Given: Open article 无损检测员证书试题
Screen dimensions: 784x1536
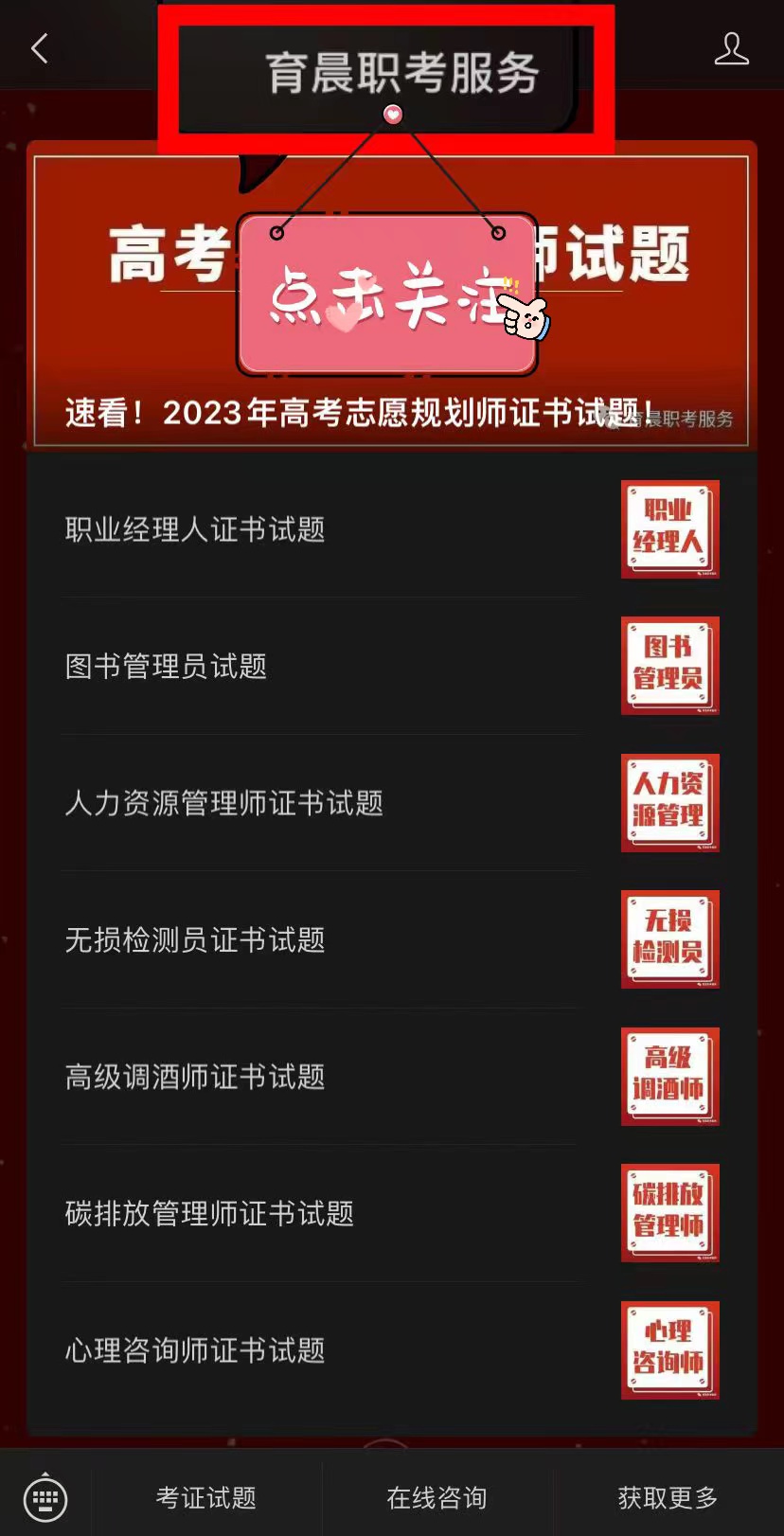Looking at the screenshot, I should click(194, 939).
